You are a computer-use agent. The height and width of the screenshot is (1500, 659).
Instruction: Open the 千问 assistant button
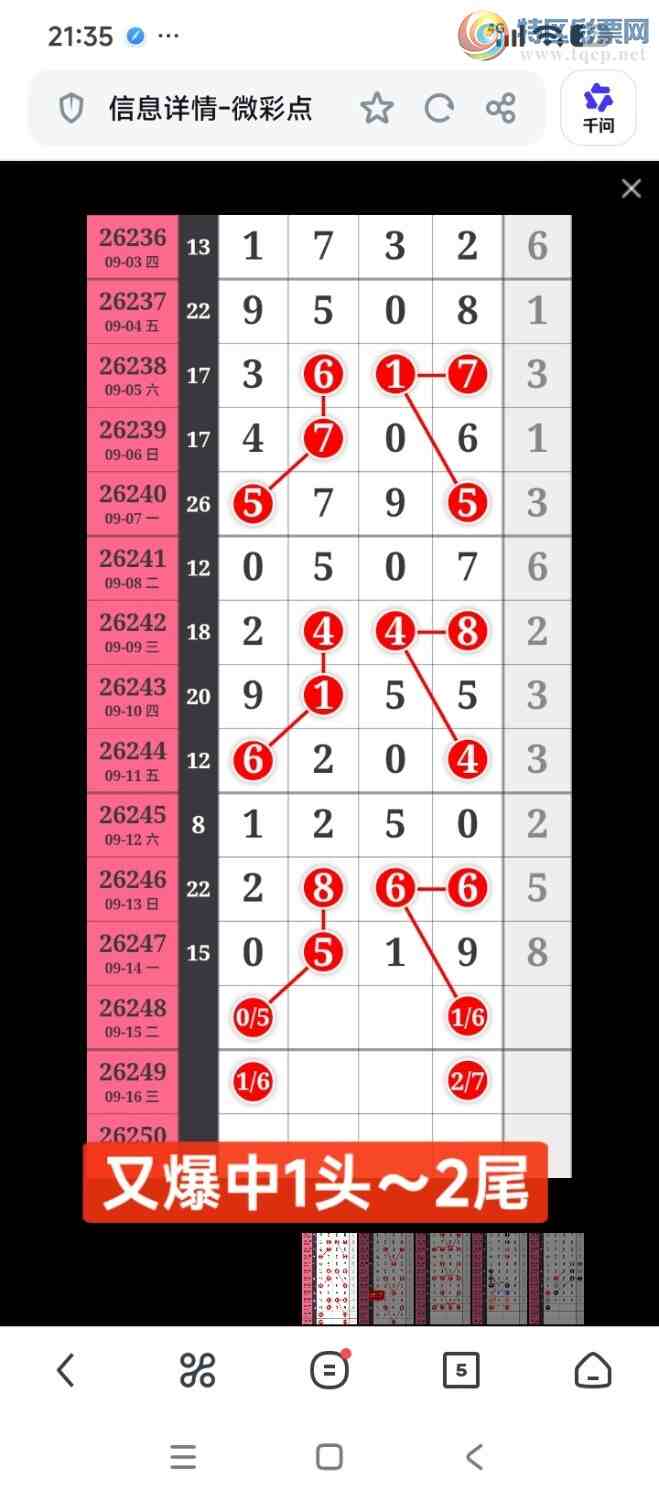point(598,108)
